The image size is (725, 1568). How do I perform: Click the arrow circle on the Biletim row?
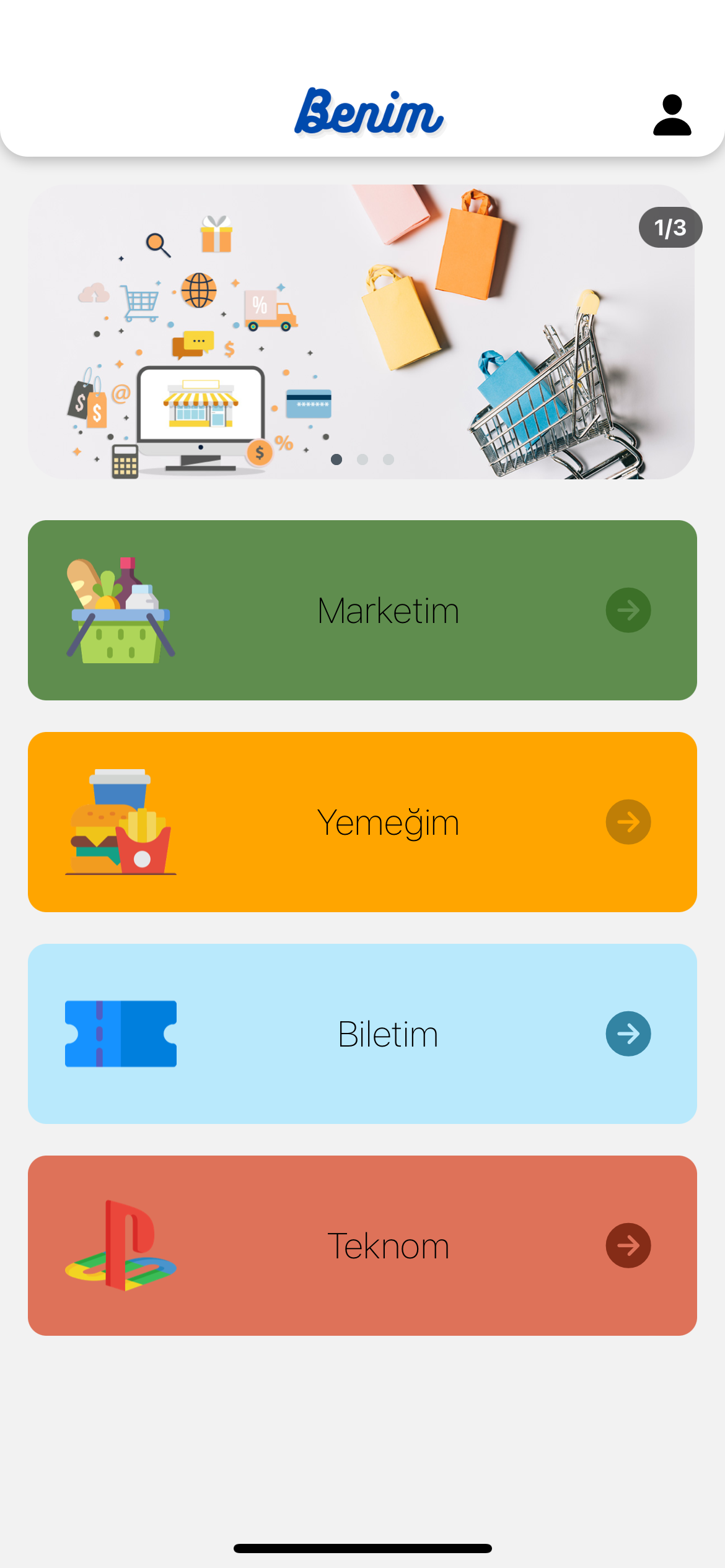[x=628, y=1033]
